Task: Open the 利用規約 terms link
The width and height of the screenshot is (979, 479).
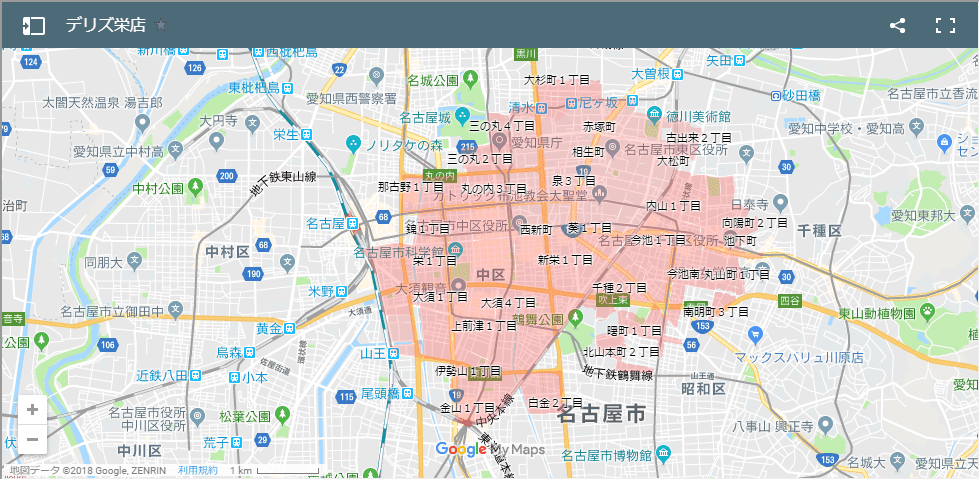Action: pyautogui.click(x=197, y=470)
